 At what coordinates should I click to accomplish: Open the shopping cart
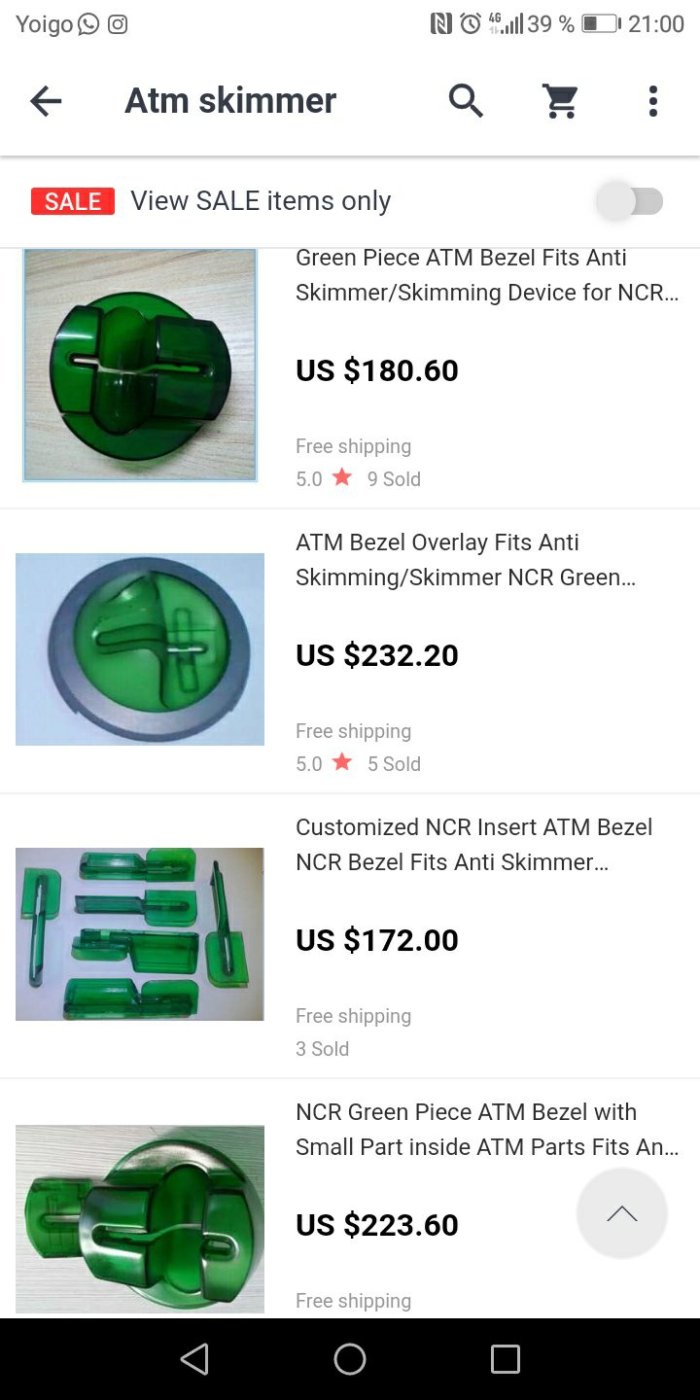(560, 101)
